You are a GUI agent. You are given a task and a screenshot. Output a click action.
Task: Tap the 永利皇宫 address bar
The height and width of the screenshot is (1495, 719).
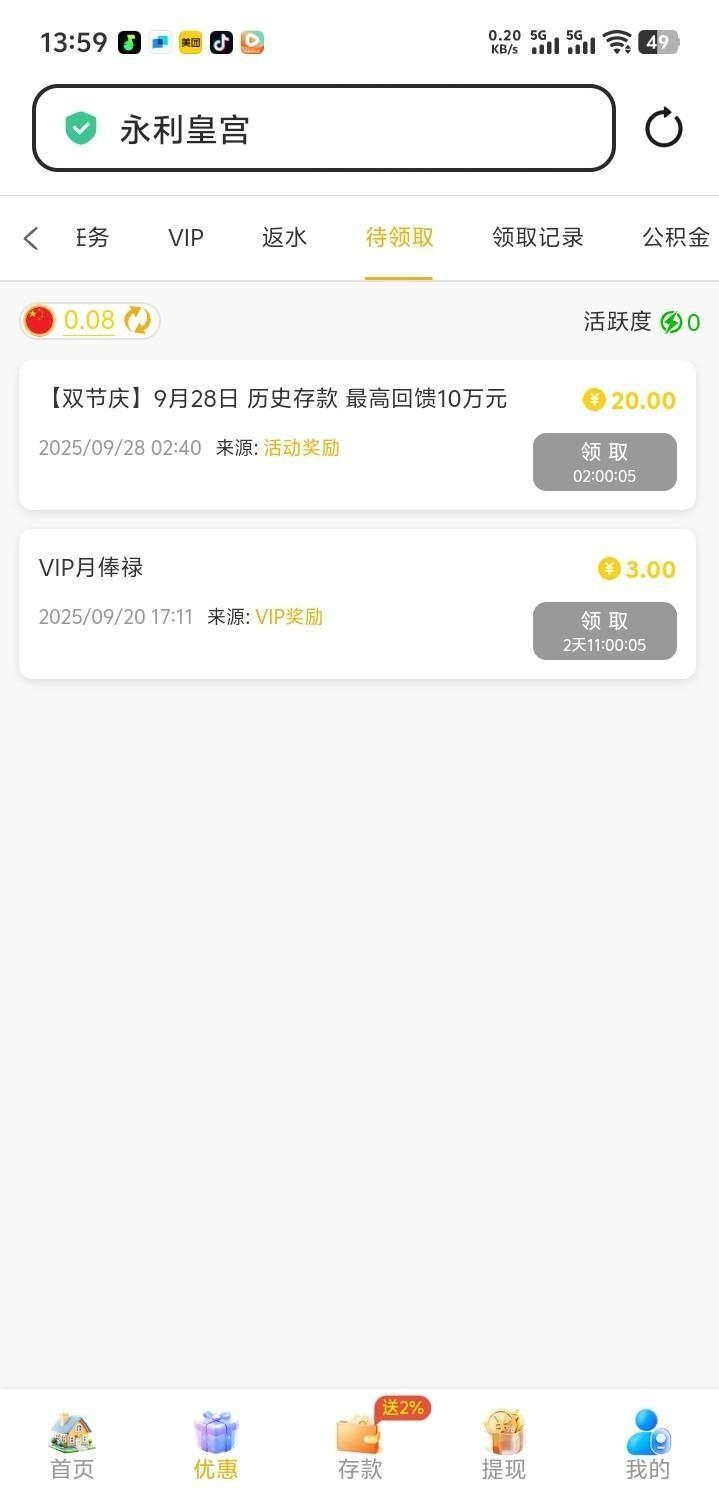[323, 128]
